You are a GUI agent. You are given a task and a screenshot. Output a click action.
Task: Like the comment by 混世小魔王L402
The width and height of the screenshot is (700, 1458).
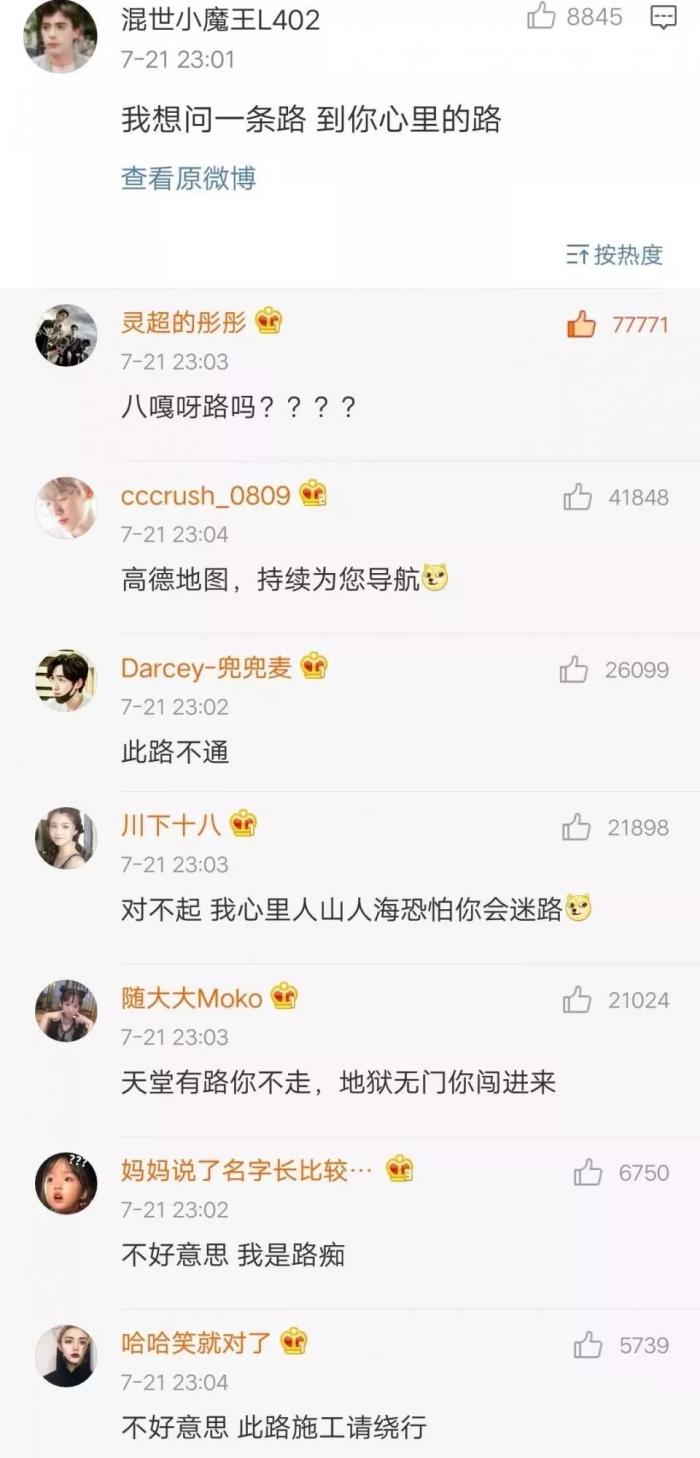click(x=542, y=17)
